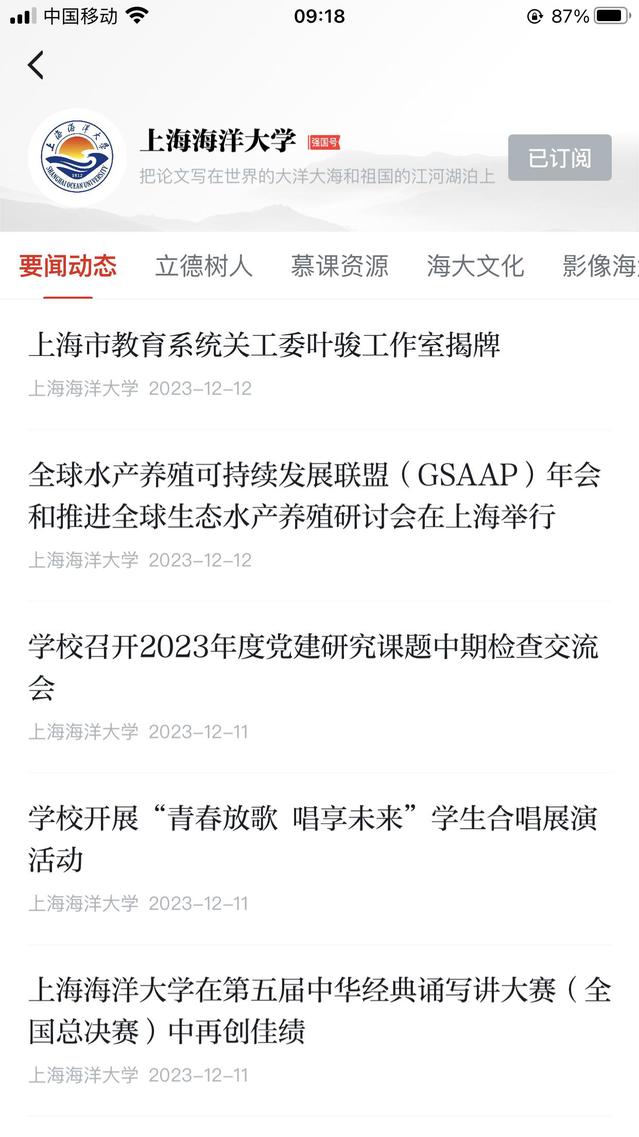Open the GSAAP 年会 article

tap(314, 496)
